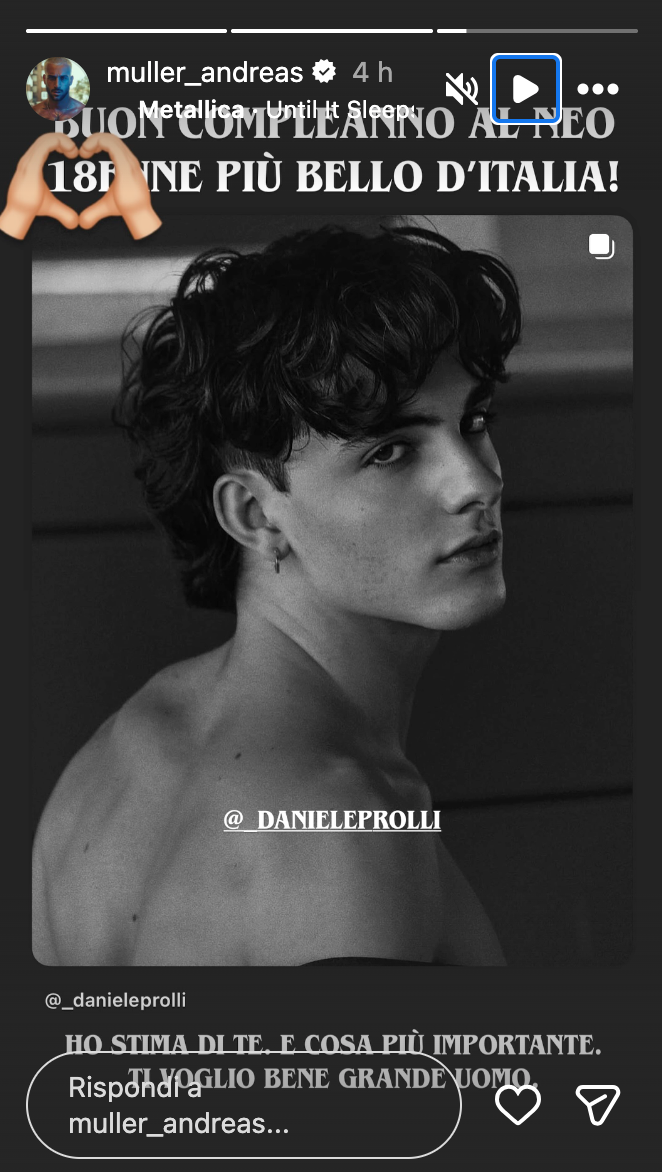The height and width of the screenshot is (1172, 662).
Task: Open the three-dot options menu
Action: [x=598, y=89]
